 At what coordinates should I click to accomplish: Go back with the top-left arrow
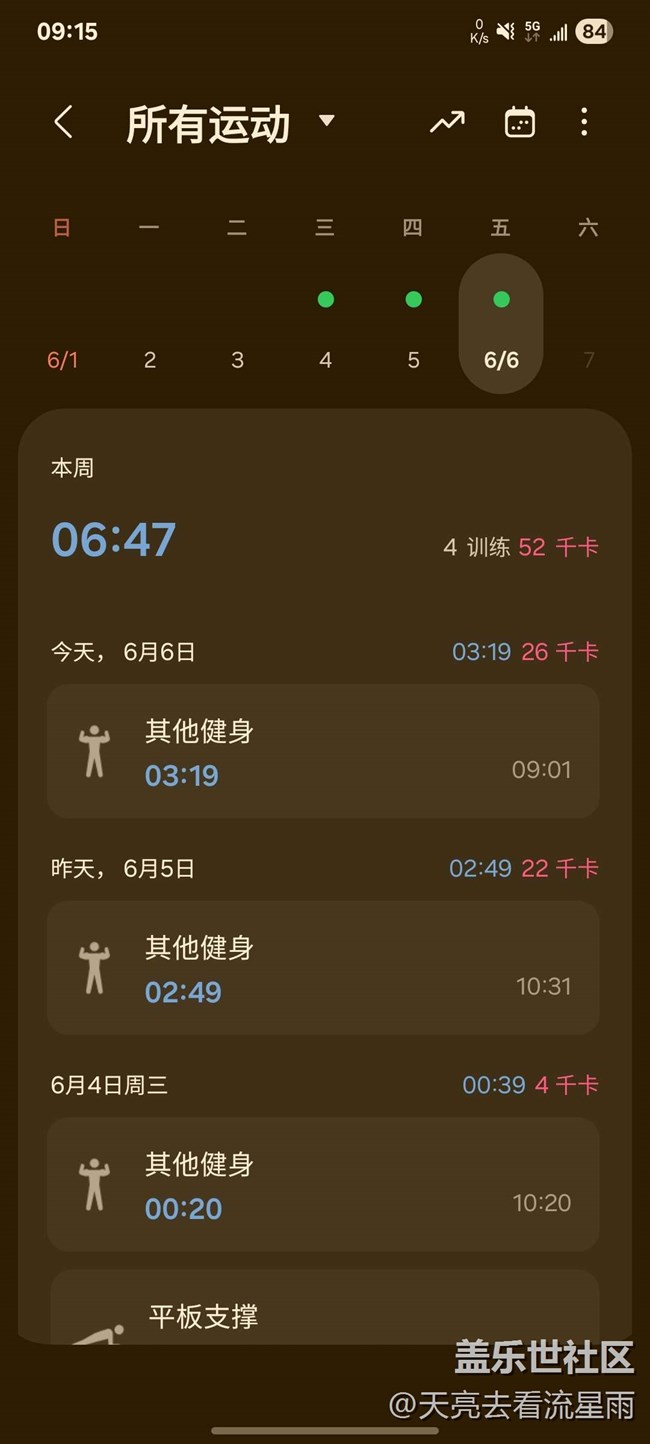(64, 123)
